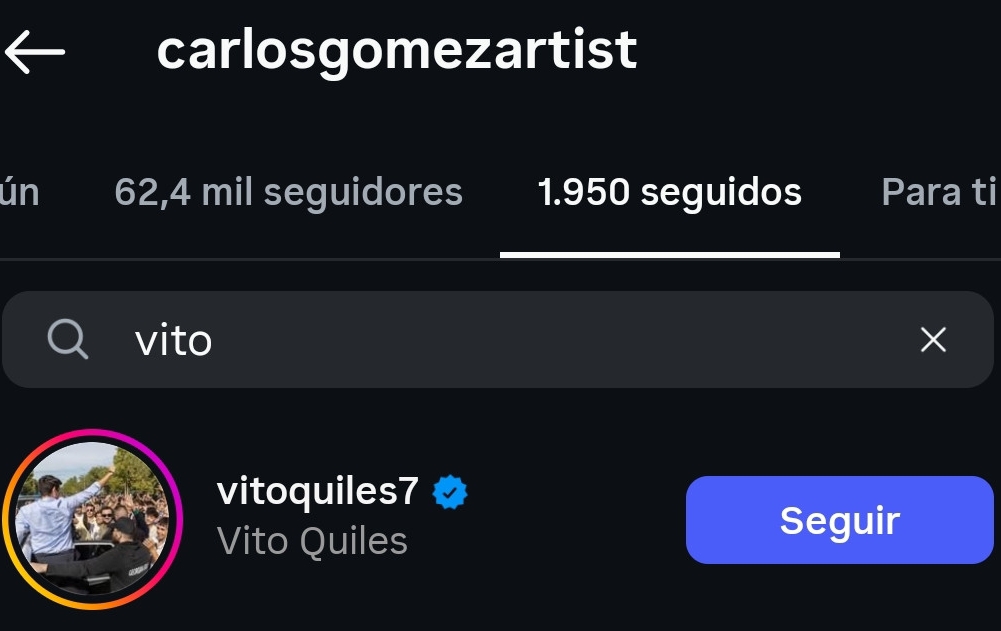Go back using the arrow icon
This screenshot has height=631, width=1001.
pyautogui.click(x=35, y=51)
